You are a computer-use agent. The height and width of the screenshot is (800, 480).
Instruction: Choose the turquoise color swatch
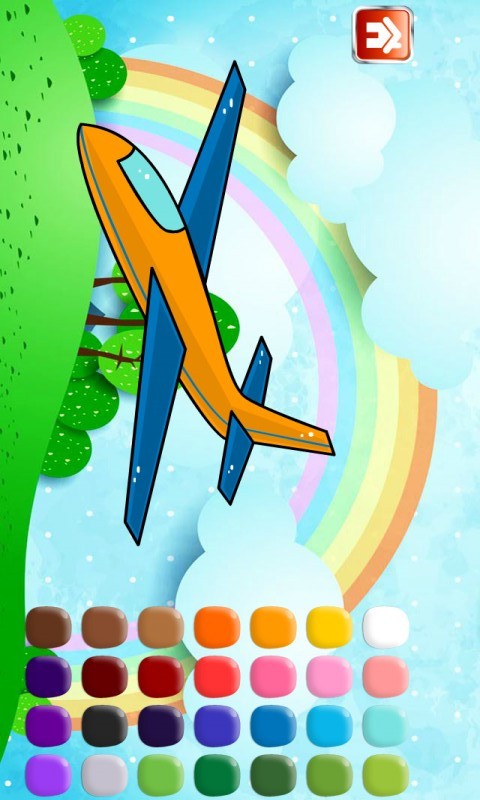point(386,726)
